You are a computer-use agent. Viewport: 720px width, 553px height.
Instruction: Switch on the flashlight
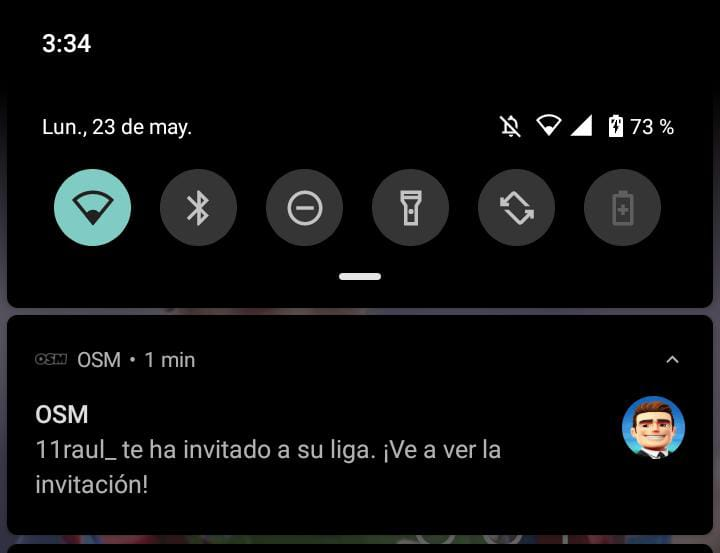410,208
